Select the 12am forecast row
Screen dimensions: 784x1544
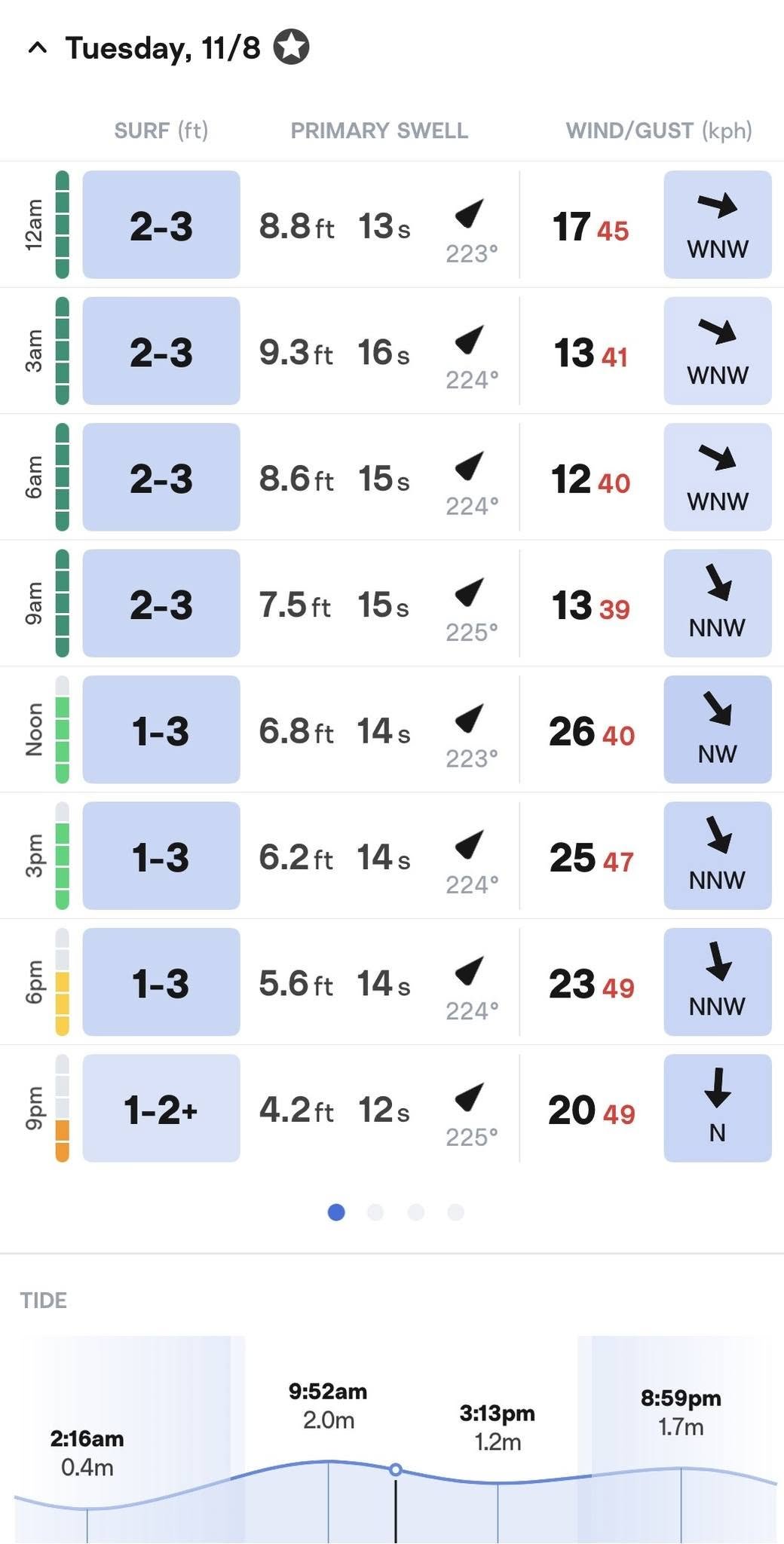tap(392, 225)
